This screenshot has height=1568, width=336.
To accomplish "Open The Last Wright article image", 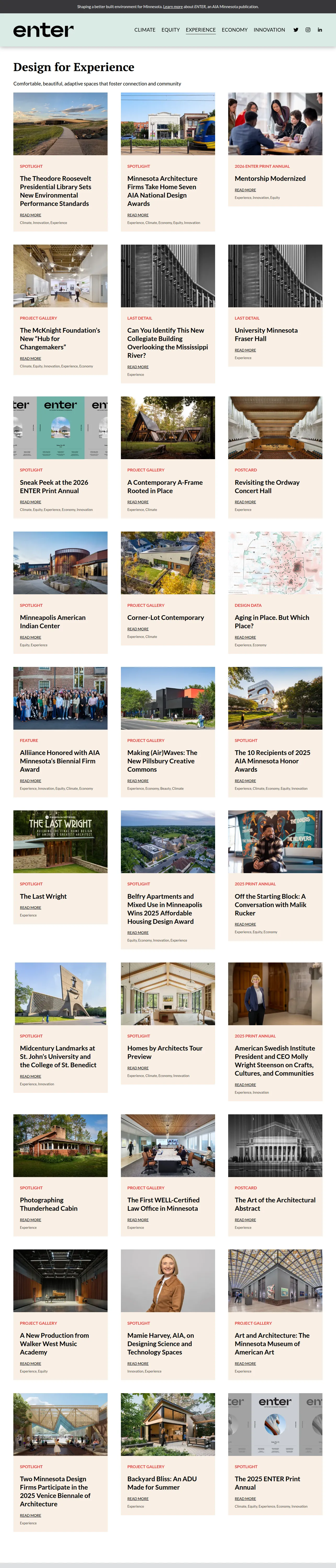I will point(60,841).
